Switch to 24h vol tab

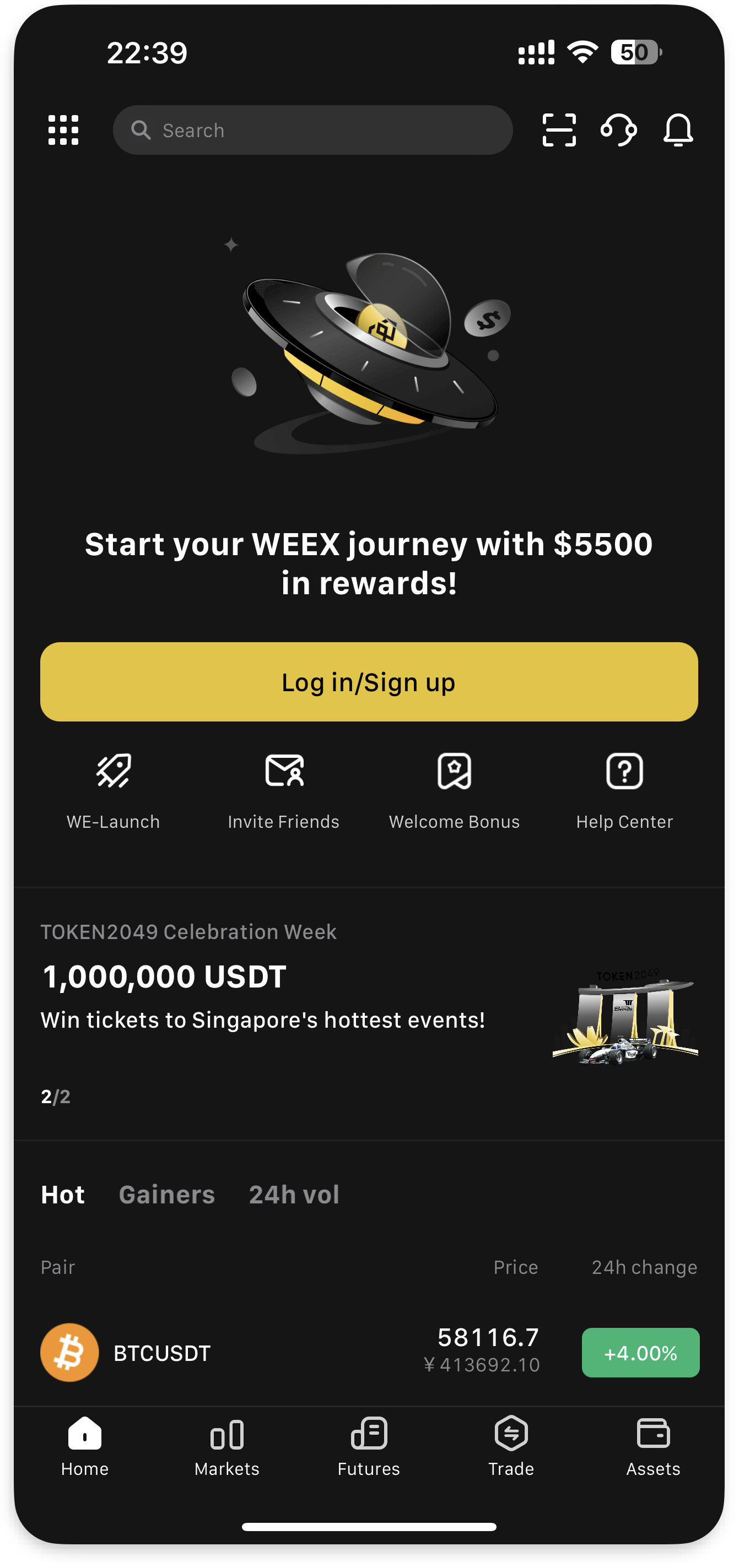click(294, 1194)
